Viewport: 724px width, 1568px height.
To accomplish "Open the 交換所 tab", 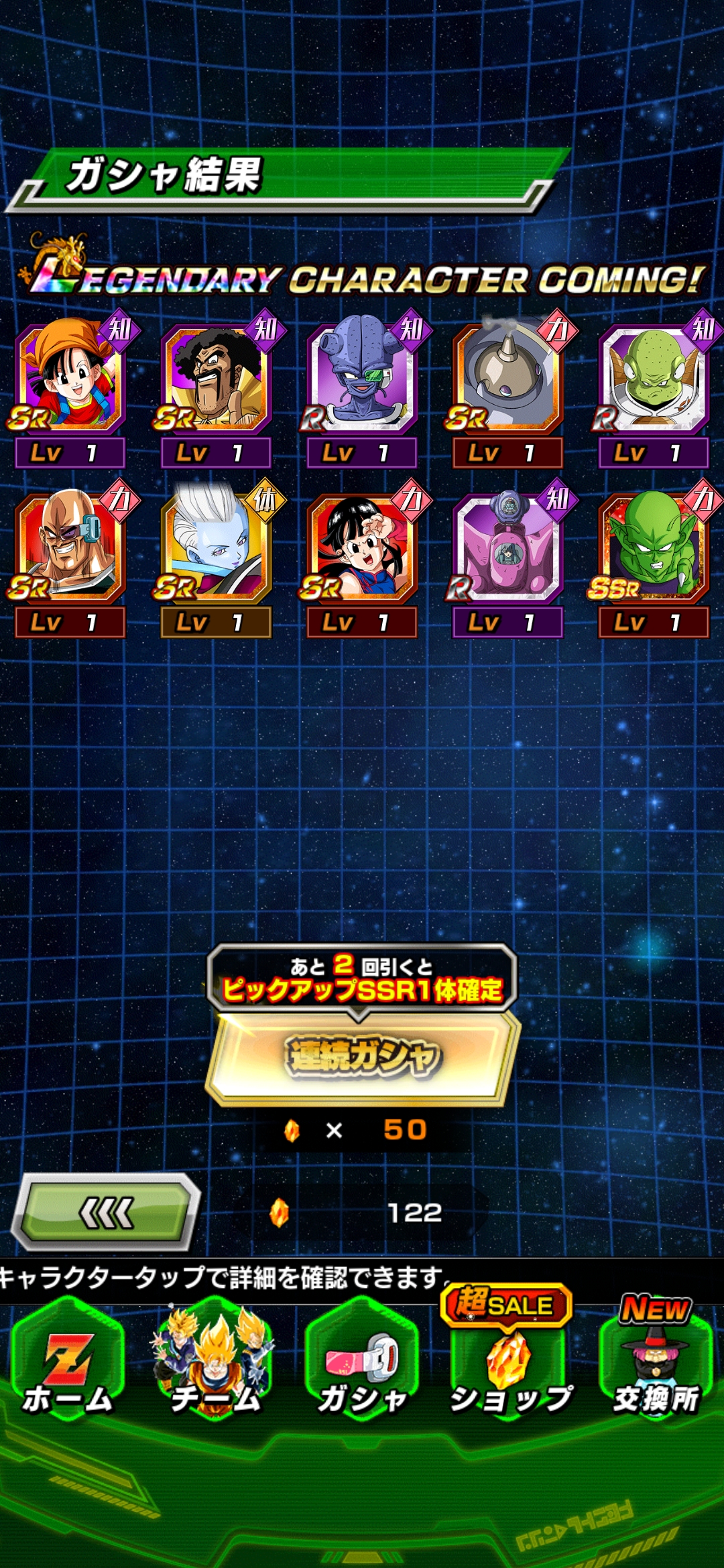I will (x=656, y=1362).
